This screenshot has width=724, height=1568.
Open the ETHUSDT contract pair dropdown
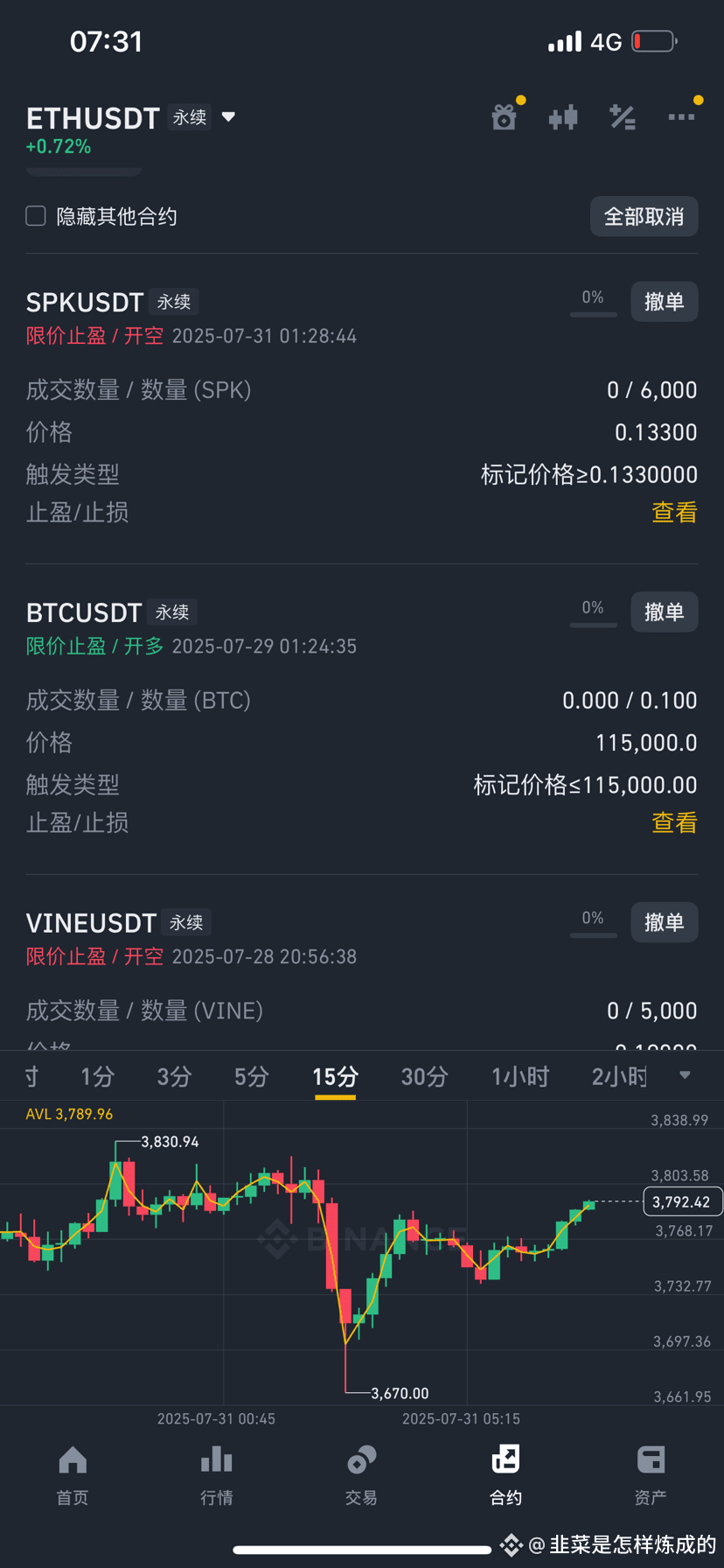pyautogui.click(x=228, y=117)
